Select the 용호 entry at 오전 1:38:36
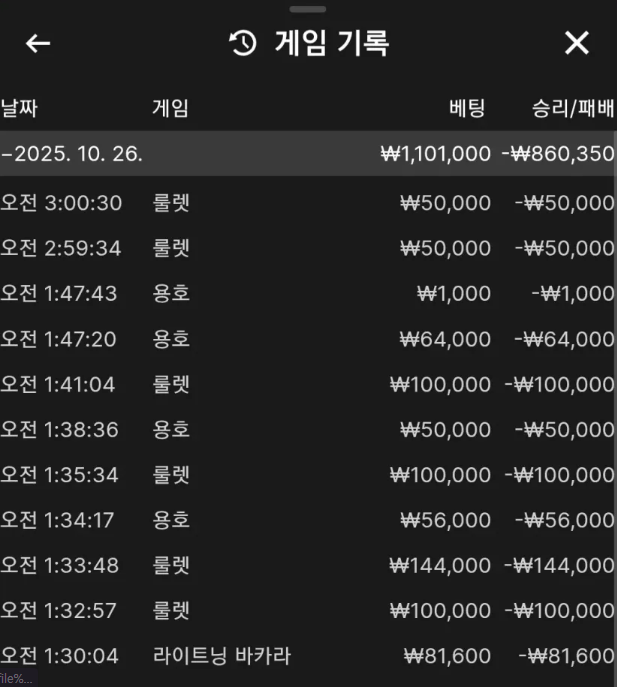The image size is (617, 687). point(308,429)
